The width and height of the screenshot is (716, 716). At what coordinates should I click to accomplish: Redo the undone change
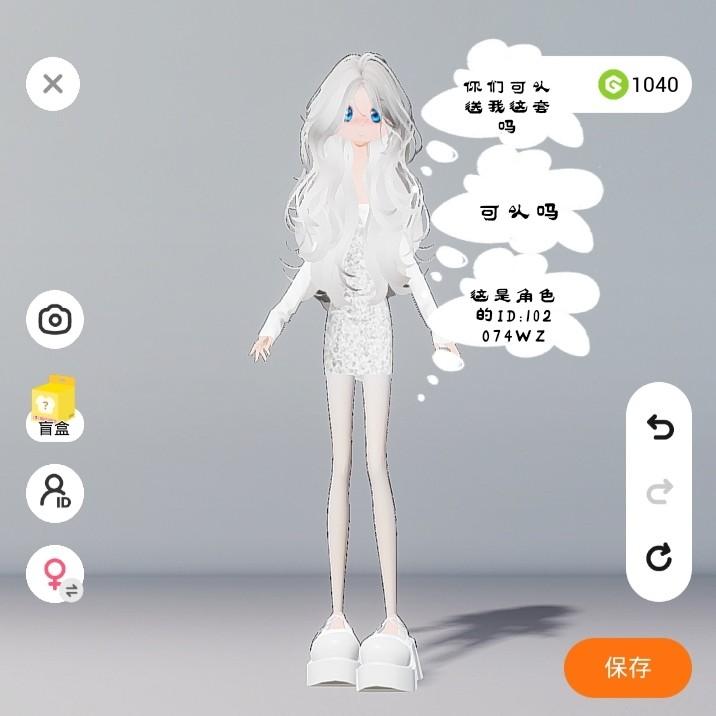[x=659, y=492]
